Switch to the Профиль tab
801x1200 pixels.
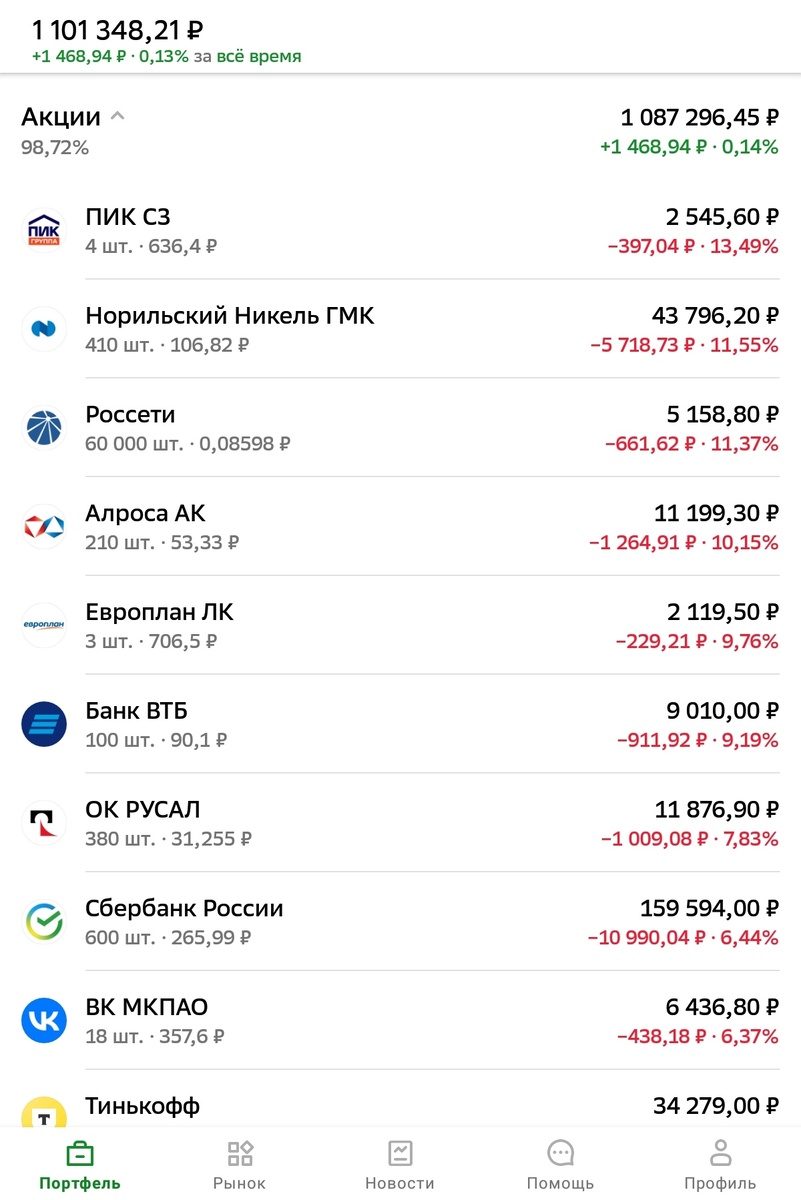(720, 1166)
